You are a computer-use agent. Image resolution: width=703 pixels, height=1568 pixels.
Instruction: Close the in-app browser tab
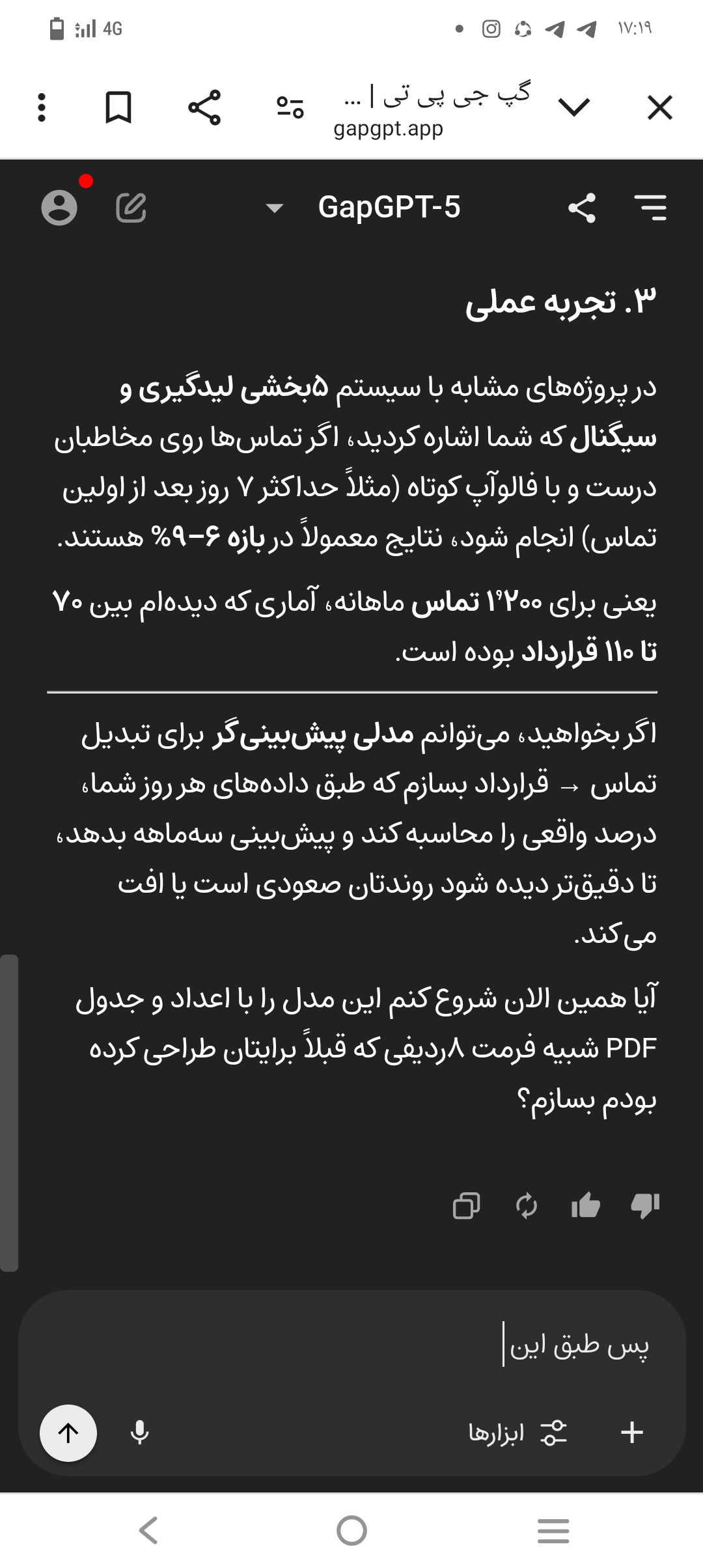click(659, 107)
